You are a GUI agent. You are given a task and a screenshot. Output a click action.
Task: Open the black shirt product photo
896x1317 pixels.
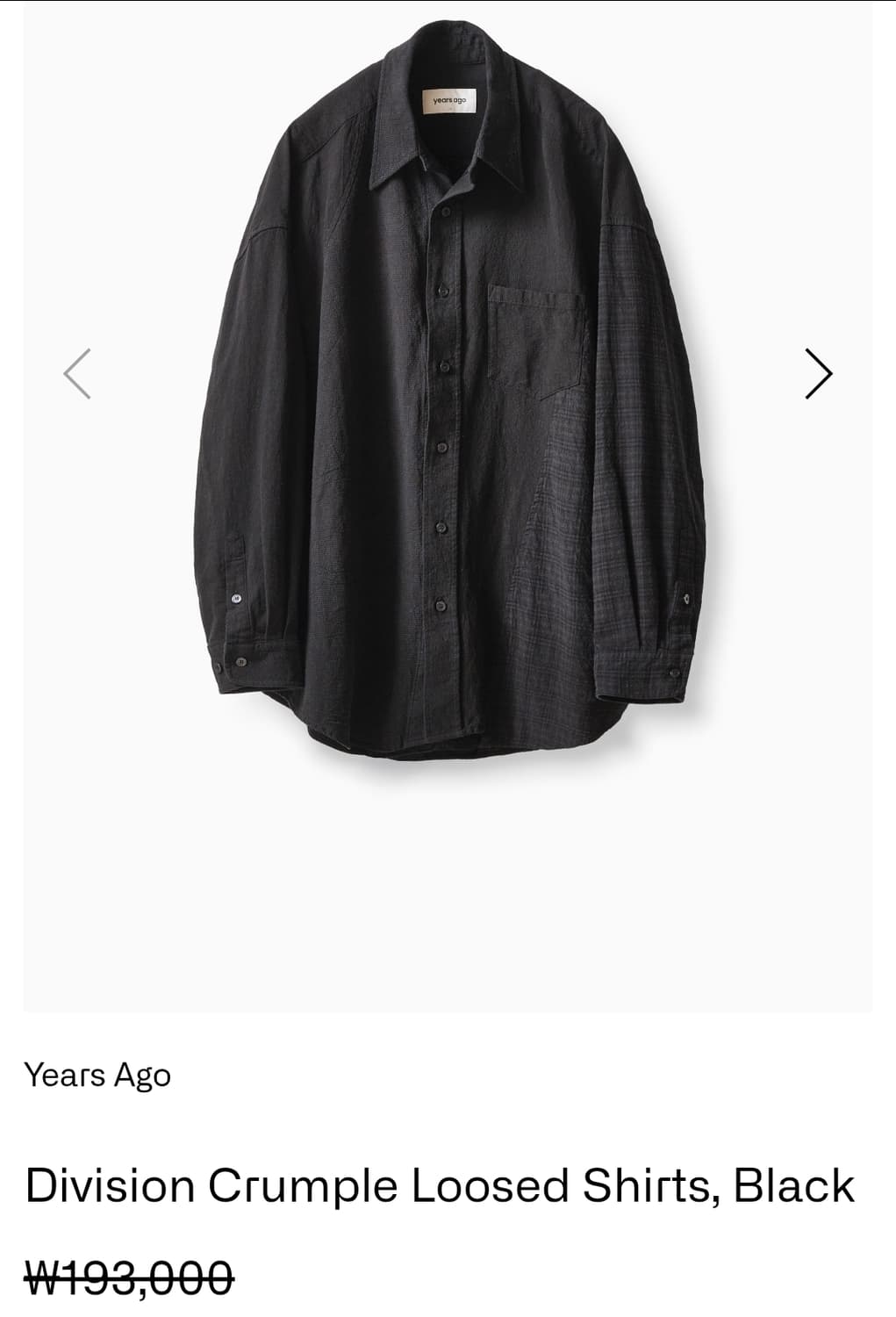[448, 395]
